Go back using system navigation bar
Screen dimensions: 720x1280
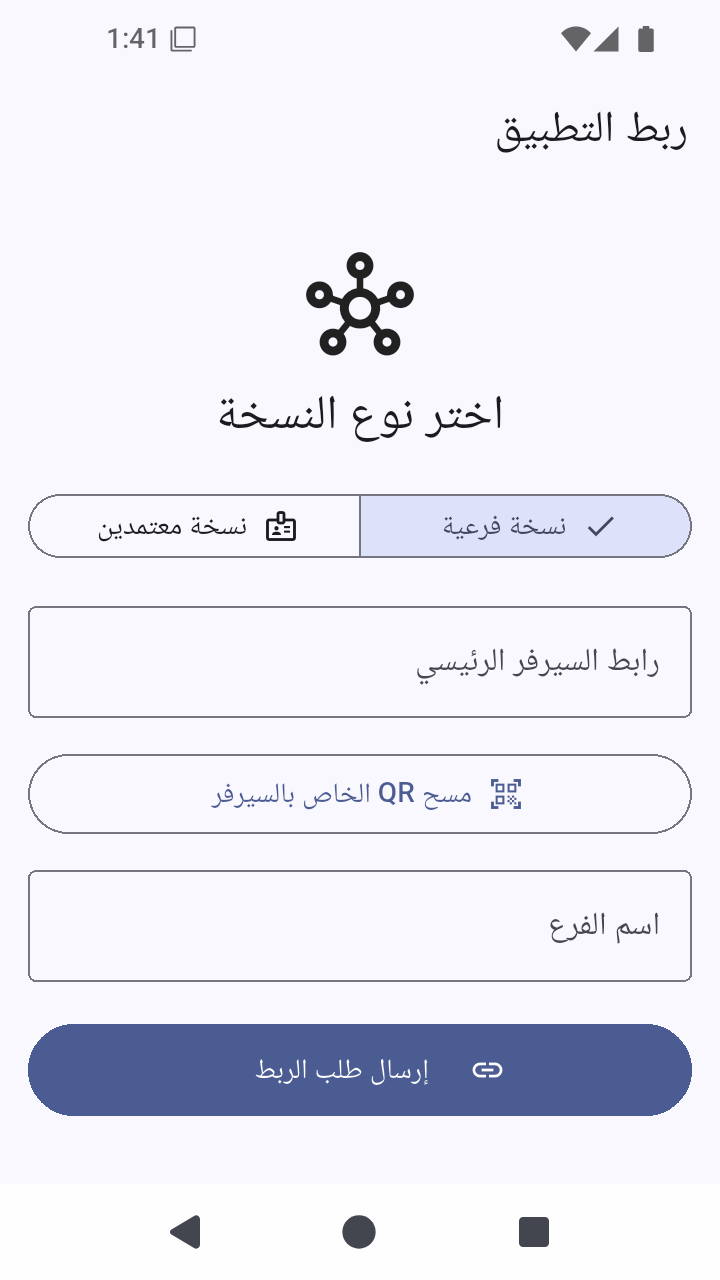[185, 1232]
